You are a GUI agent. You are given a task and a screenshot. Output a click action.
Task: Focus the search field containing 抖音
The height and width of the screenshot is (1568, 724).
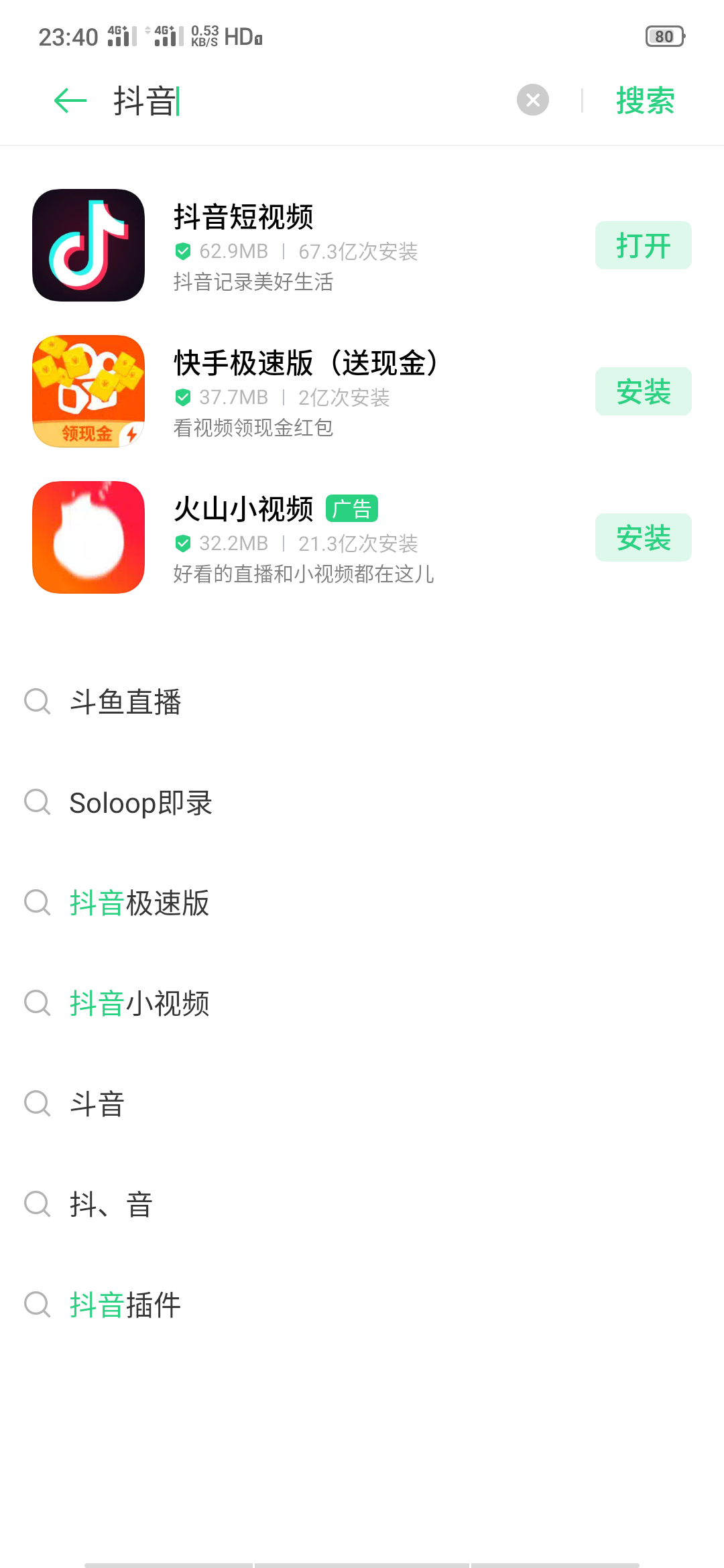point(308,101)
